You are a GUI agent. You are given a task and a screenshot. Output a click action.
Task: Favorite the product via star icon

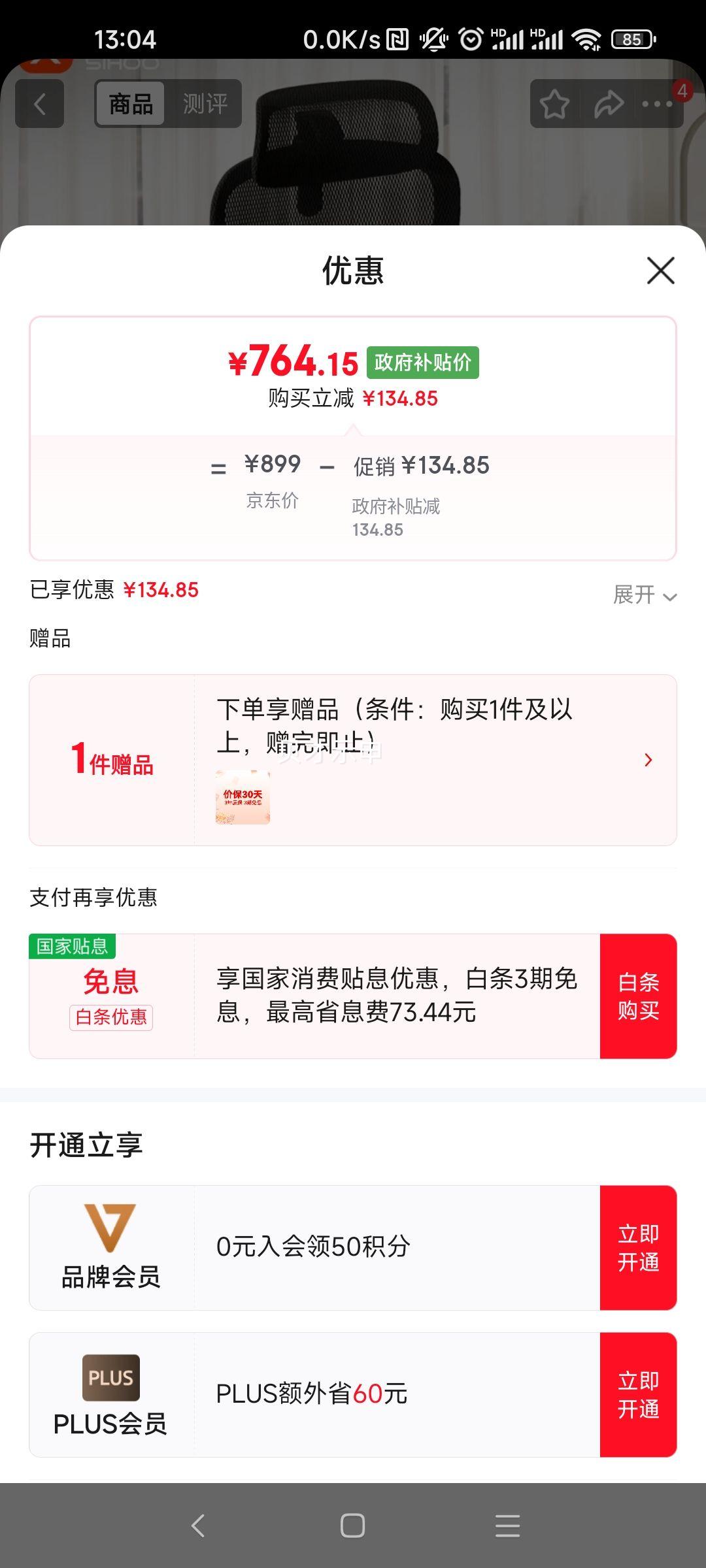click(555, 103)
